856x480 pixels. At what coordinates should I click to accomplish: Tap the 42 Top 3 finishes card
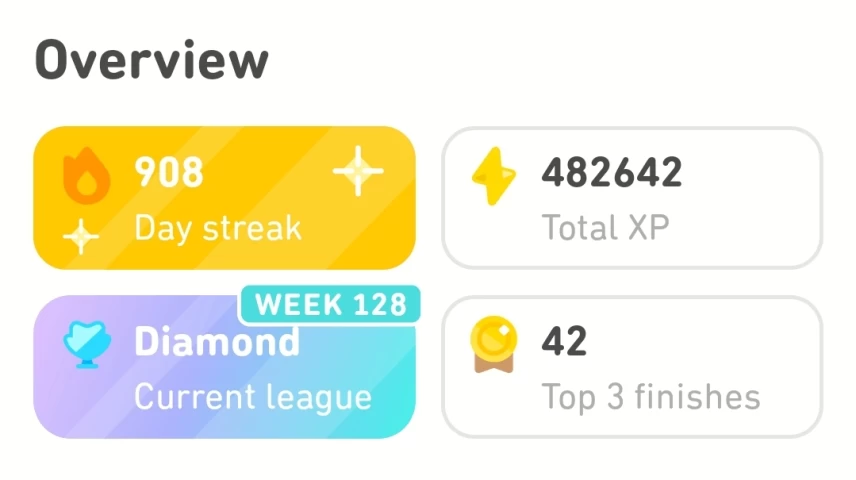(x=632, y=368)
